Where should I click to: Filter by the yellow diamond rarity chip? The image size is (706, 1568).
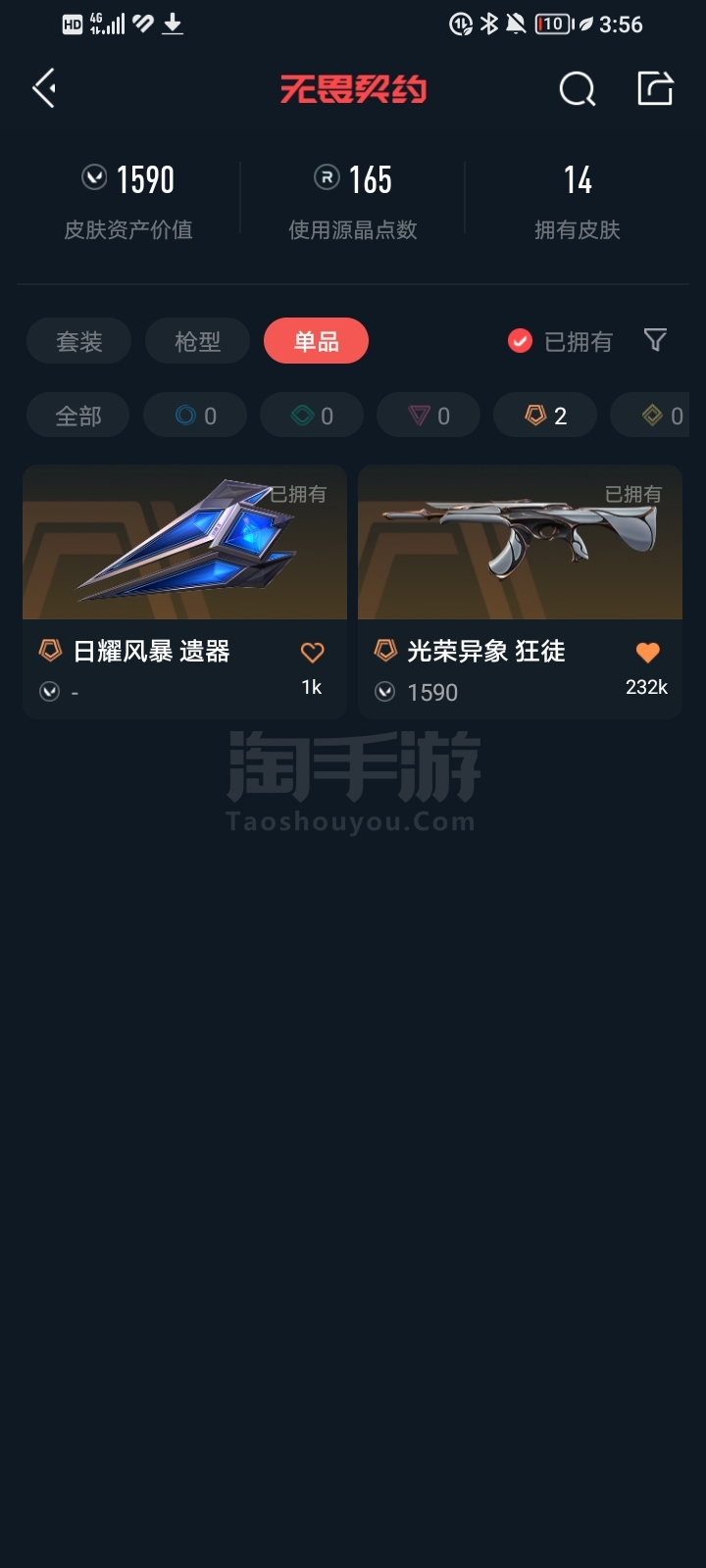(651, 416)
